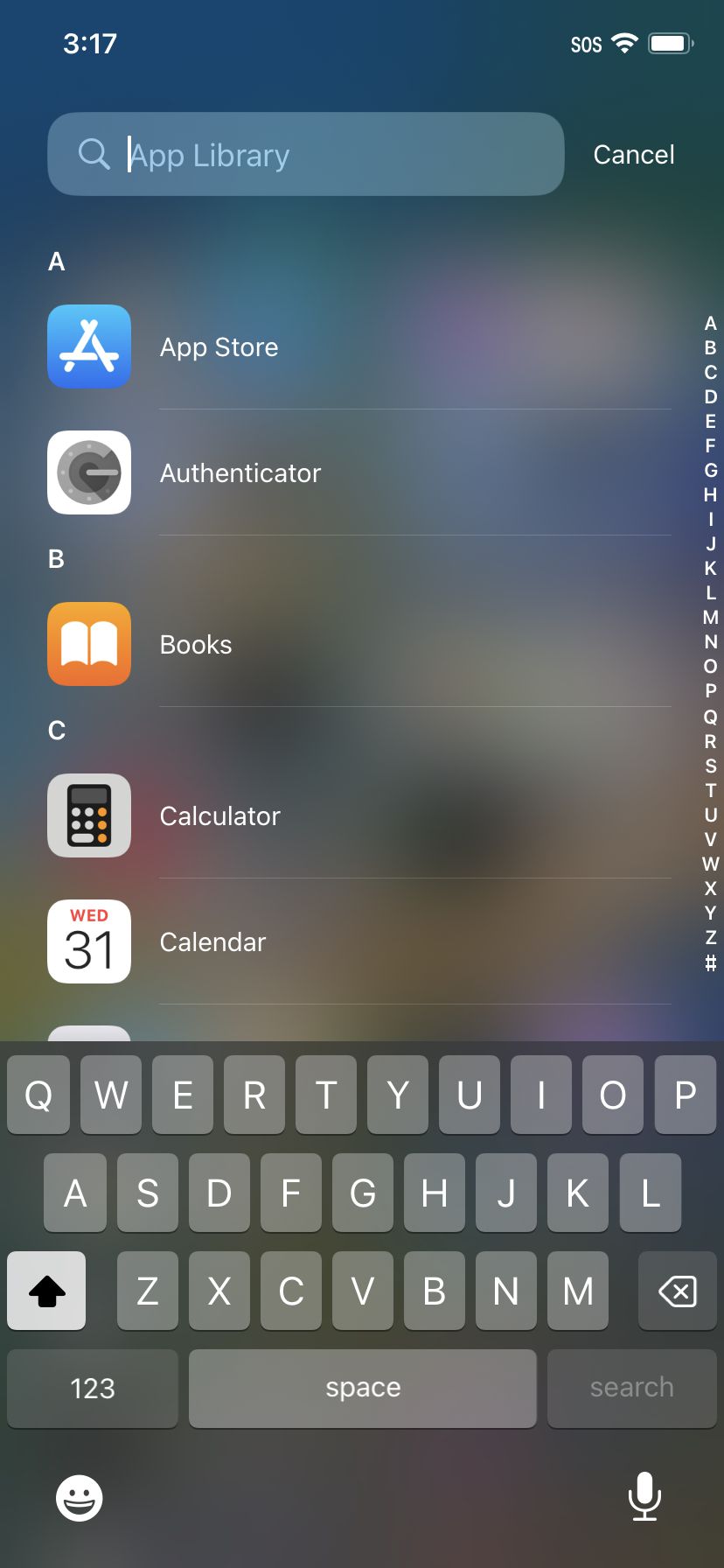Launch Authenticator from the list

point(359,473)
